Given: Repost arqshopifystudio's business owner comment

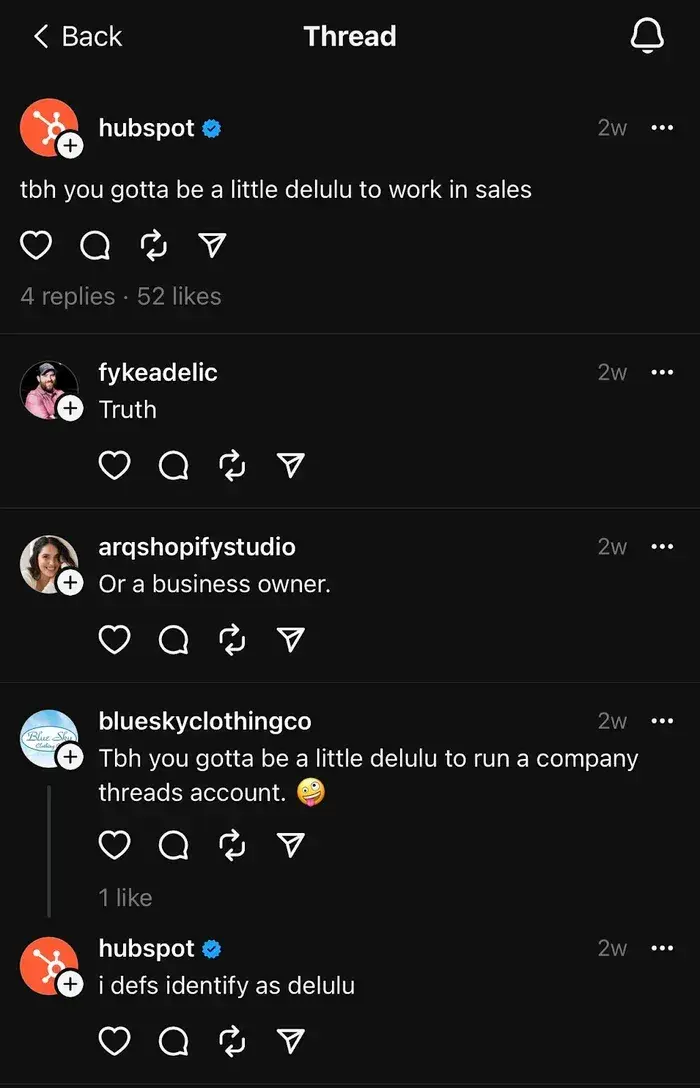Looking at the screenshot, I should click(232, 640).
